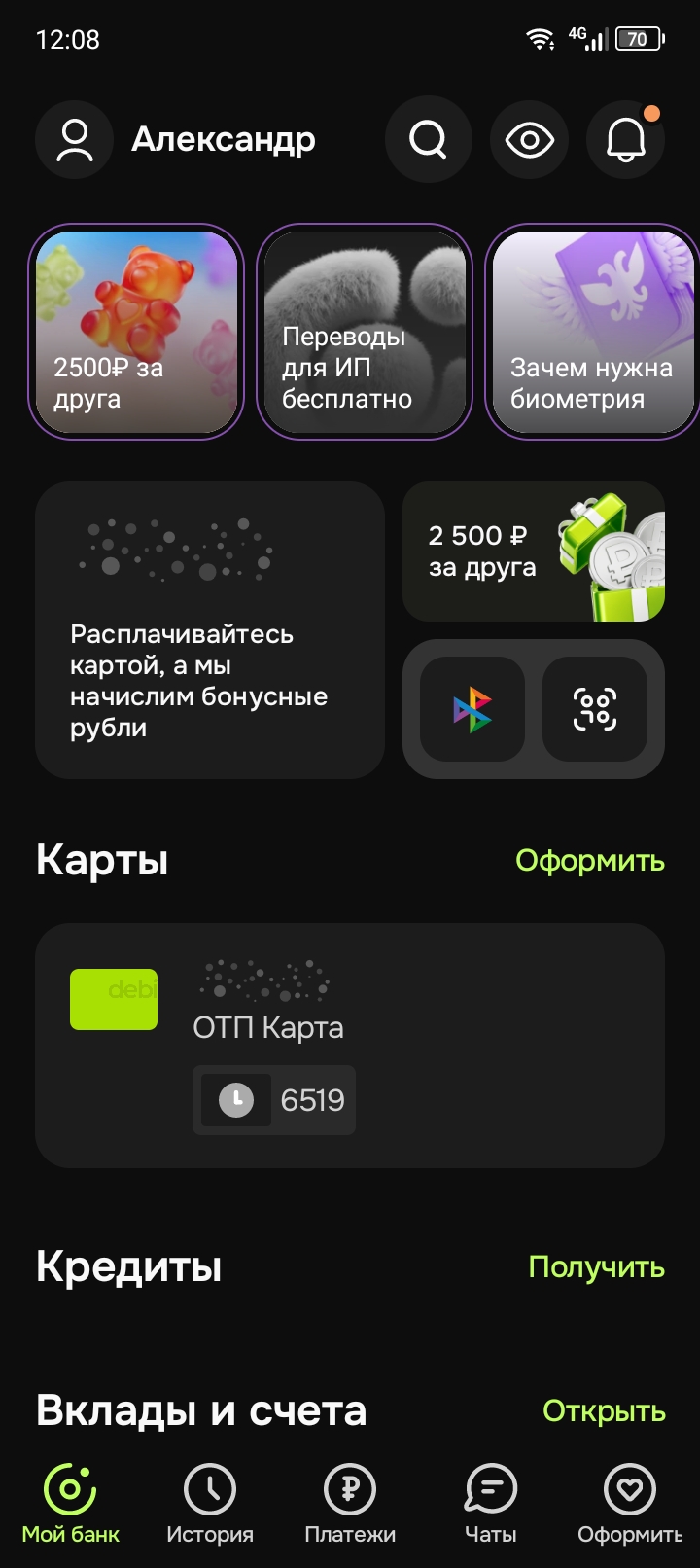Viewport: 700px width, 1568px height.
Task: Toggle balance visibility with the eye icon
Action: click(530, 140)
